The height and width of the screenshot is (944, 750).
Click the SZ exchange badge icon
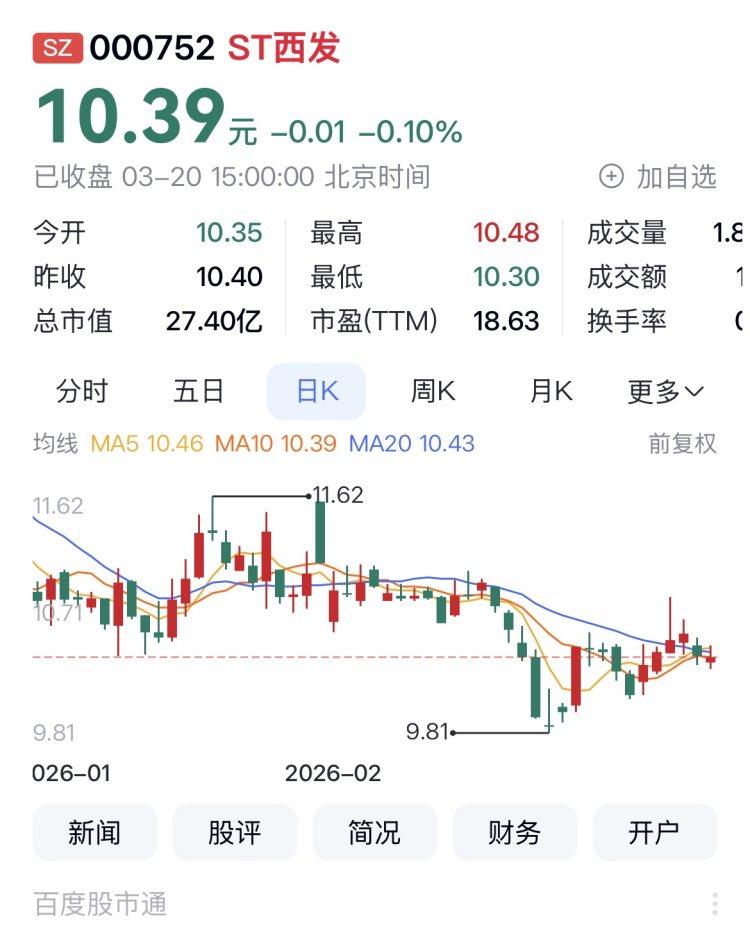pyautogui.click(x=60, y=44)
